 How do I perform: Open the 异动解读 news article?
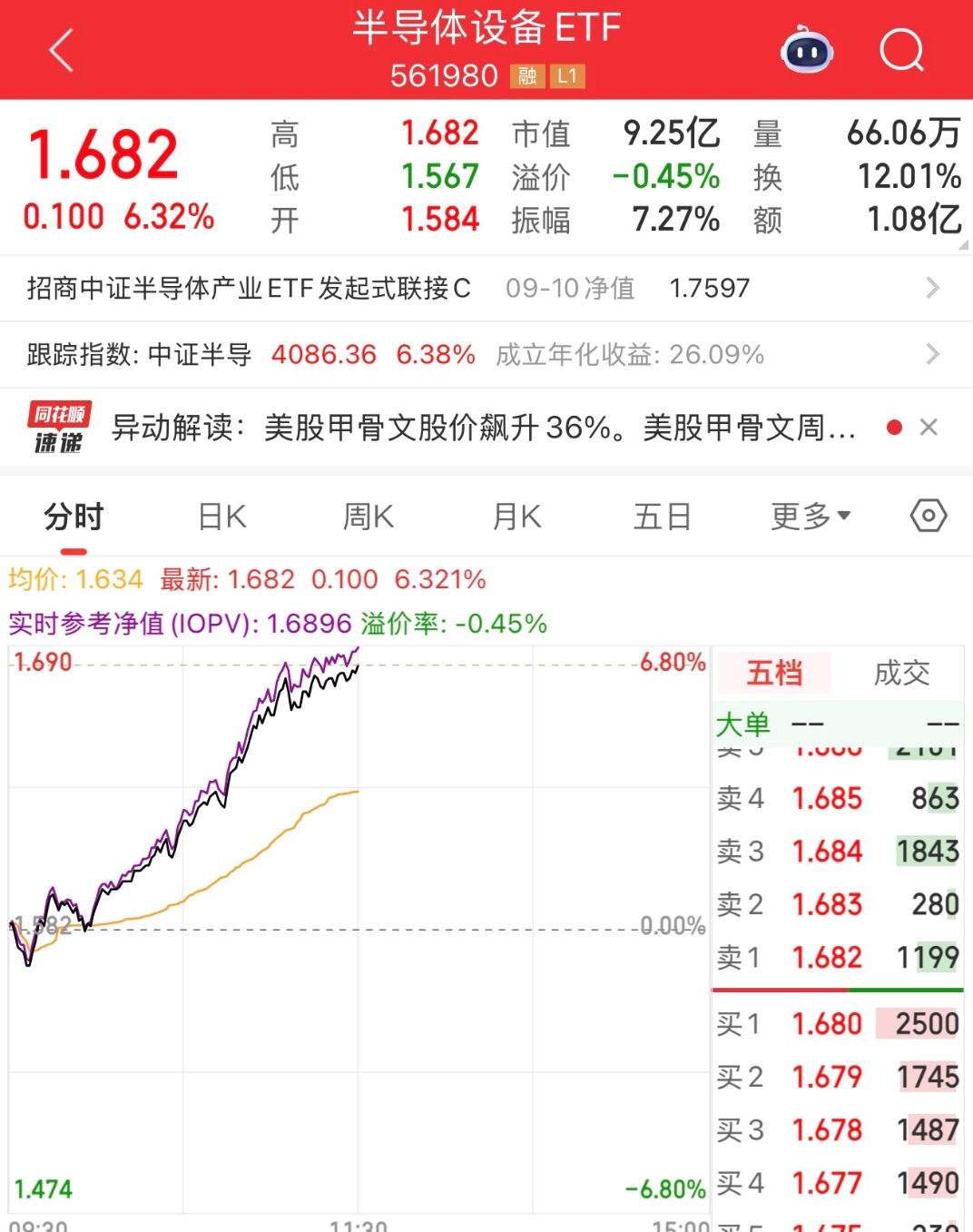tap(481, 427)
